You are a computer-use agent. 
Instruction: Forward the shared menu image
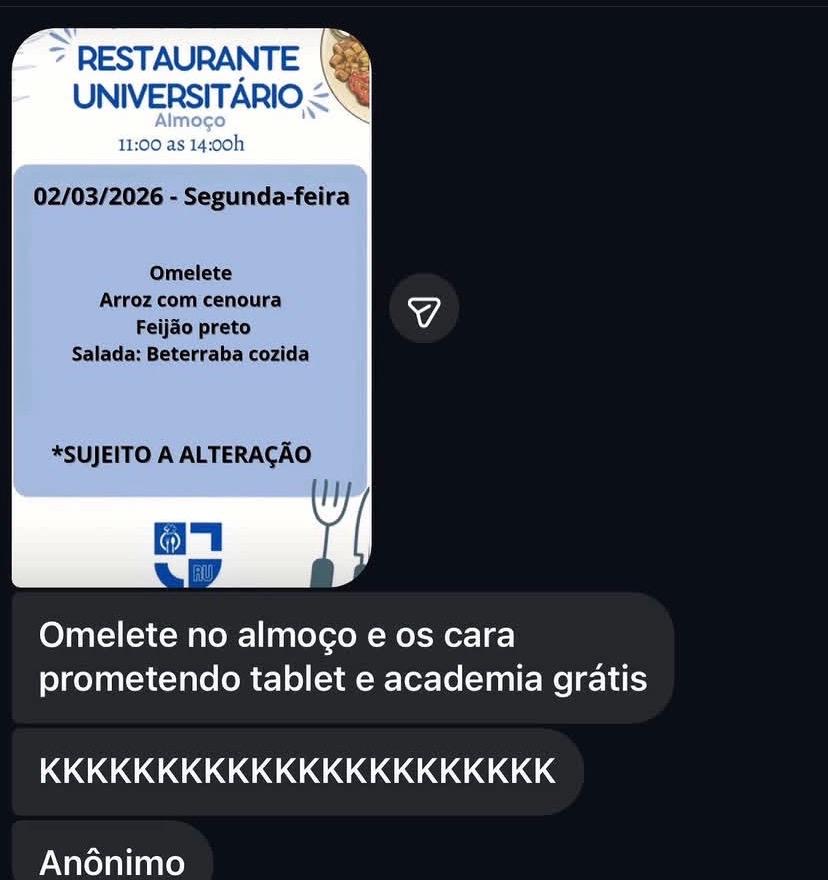pos(424,313)
